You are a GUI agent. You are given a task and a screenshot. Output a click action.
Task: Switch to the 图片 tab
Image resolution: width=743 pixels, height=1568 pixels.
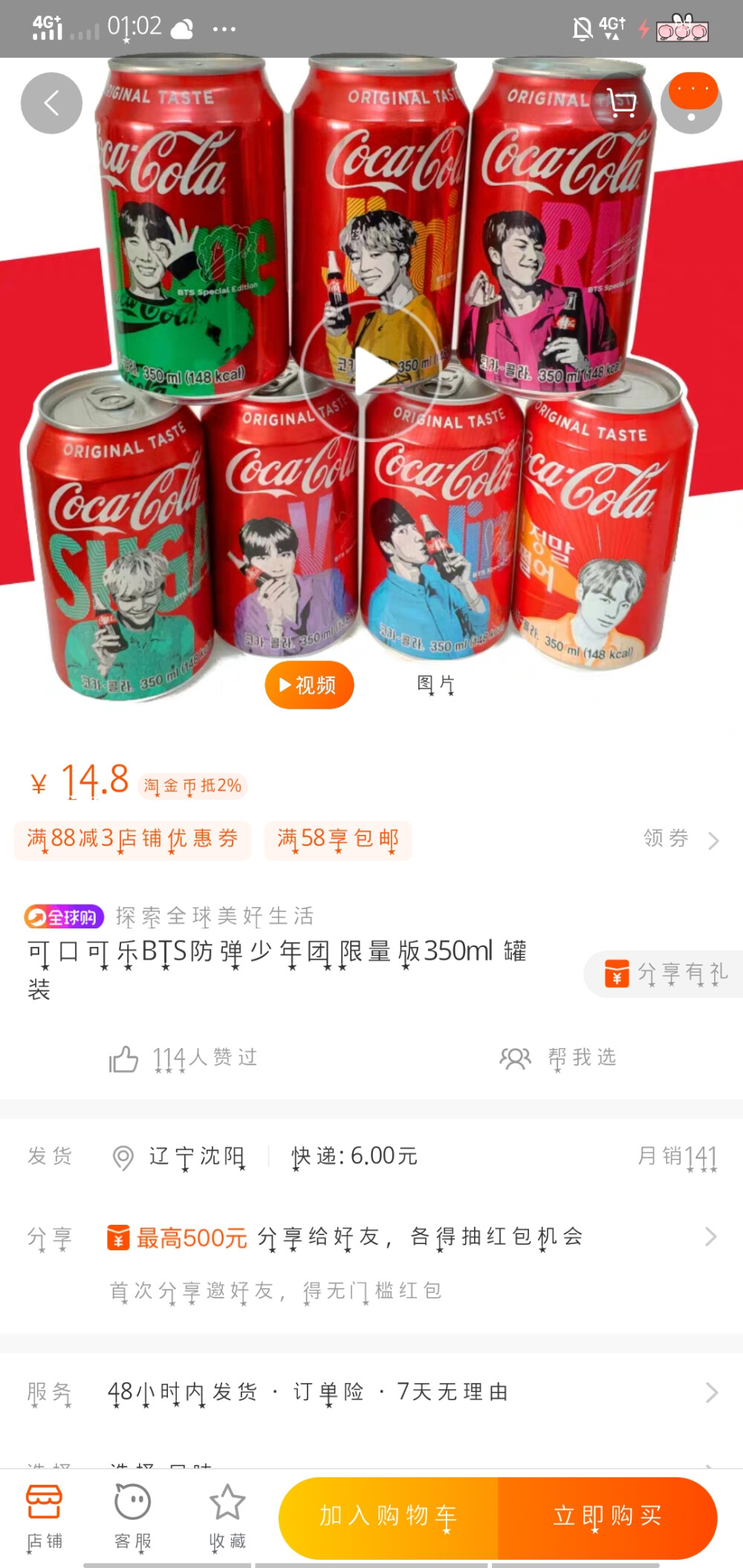(x=436, y=685)
